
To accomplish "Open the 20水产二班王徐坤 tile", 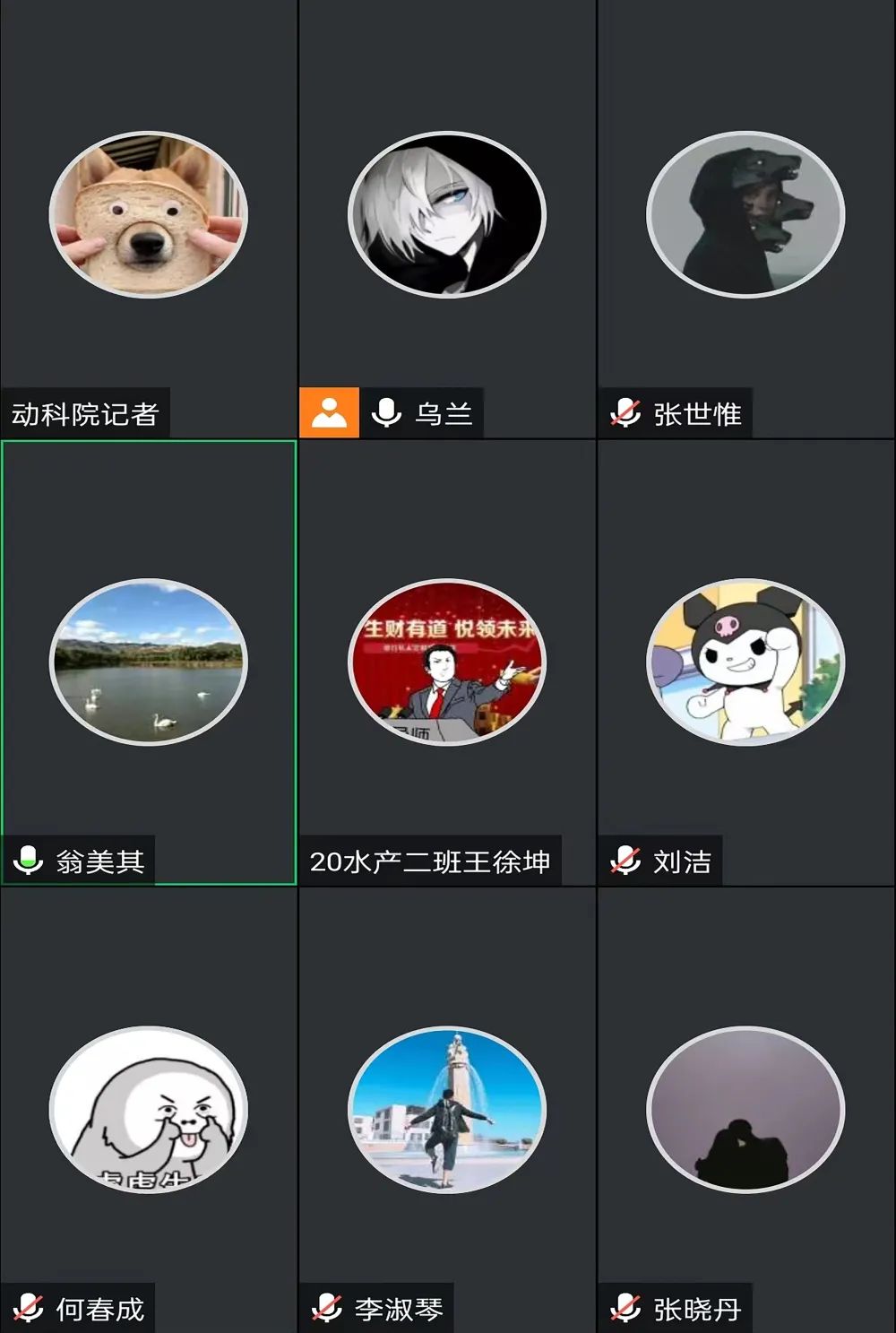I will pyautogui.click(x=446, y=662).
